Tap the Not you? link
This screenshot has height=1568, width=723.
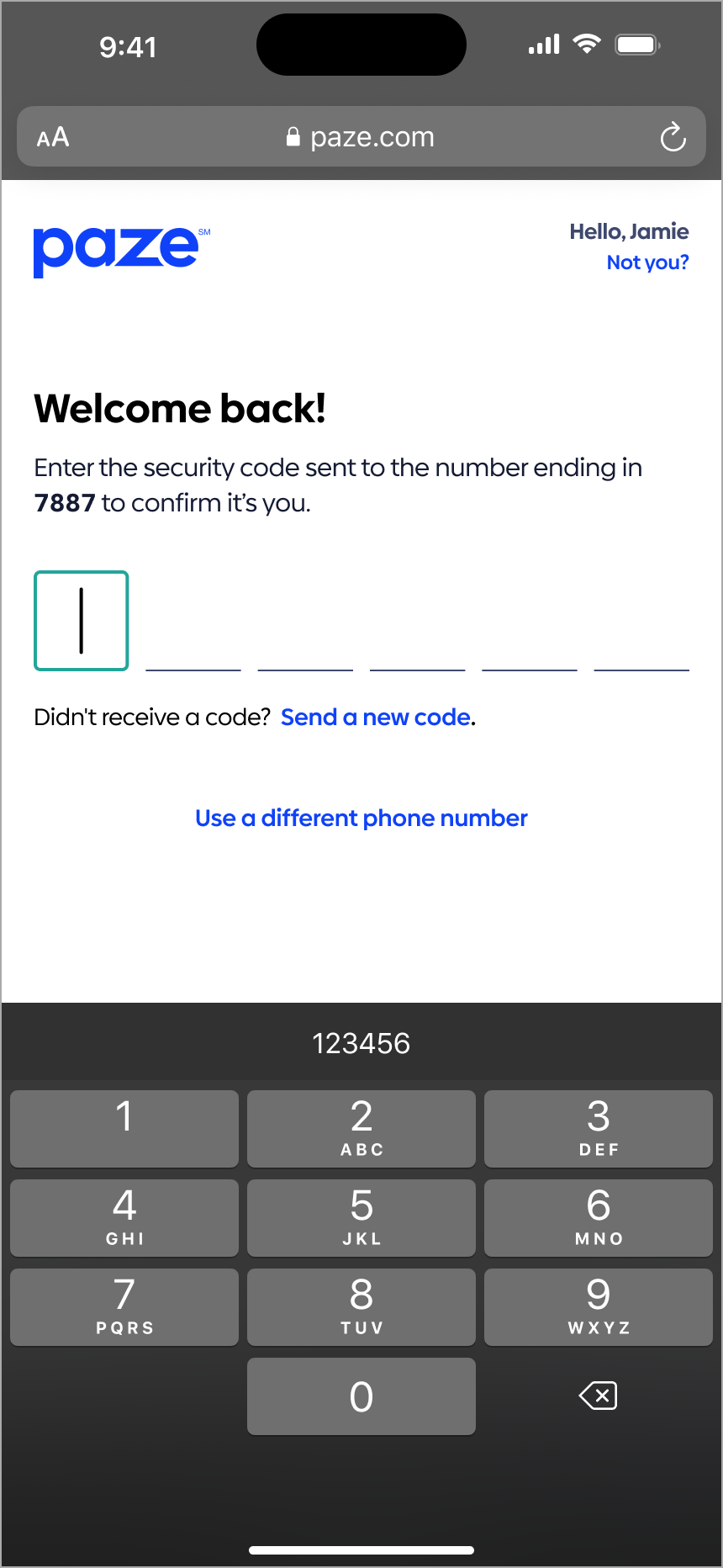click(x=647, y=262)
